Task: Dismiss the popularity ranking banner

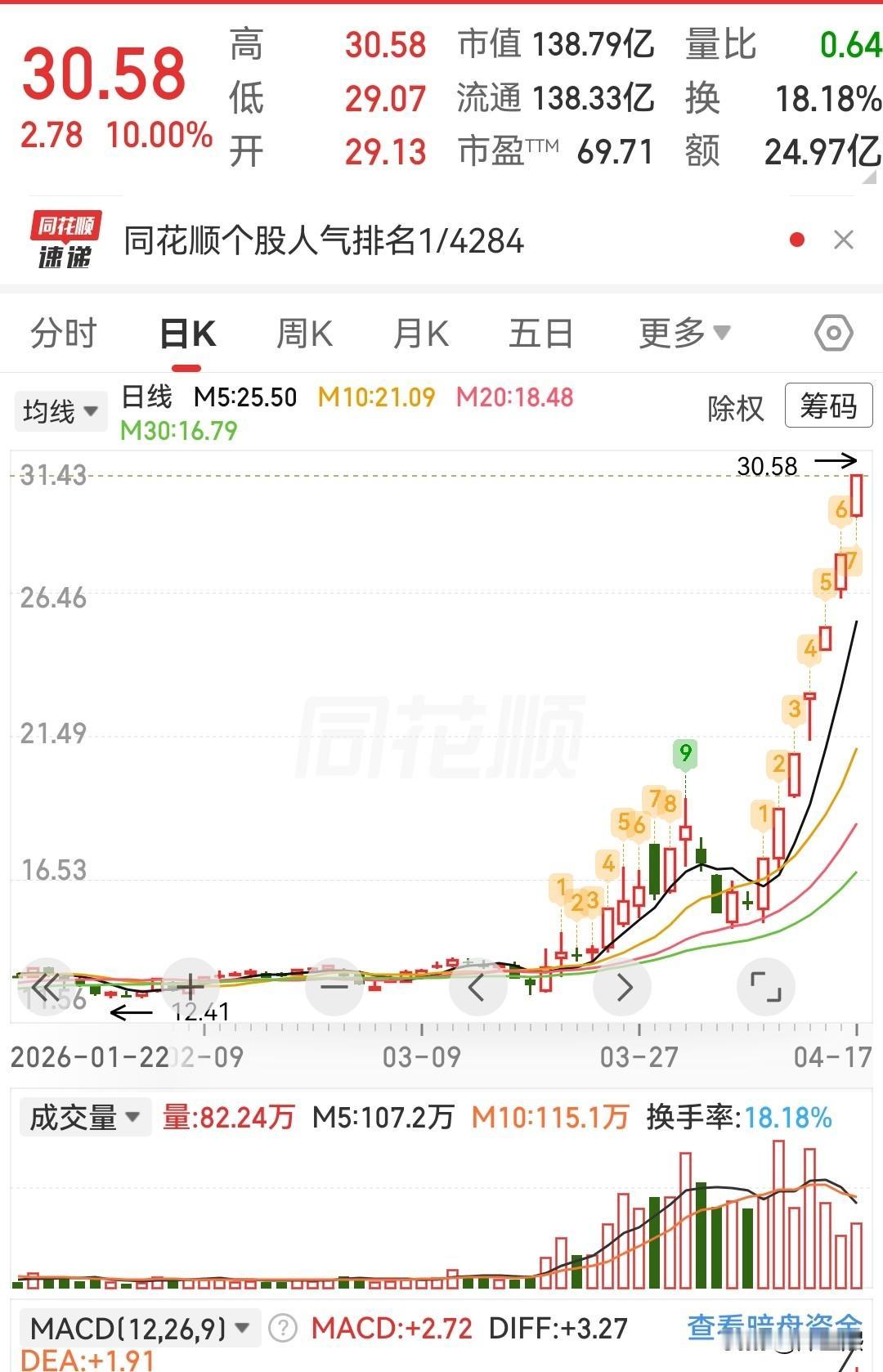Action: point(844,240)
